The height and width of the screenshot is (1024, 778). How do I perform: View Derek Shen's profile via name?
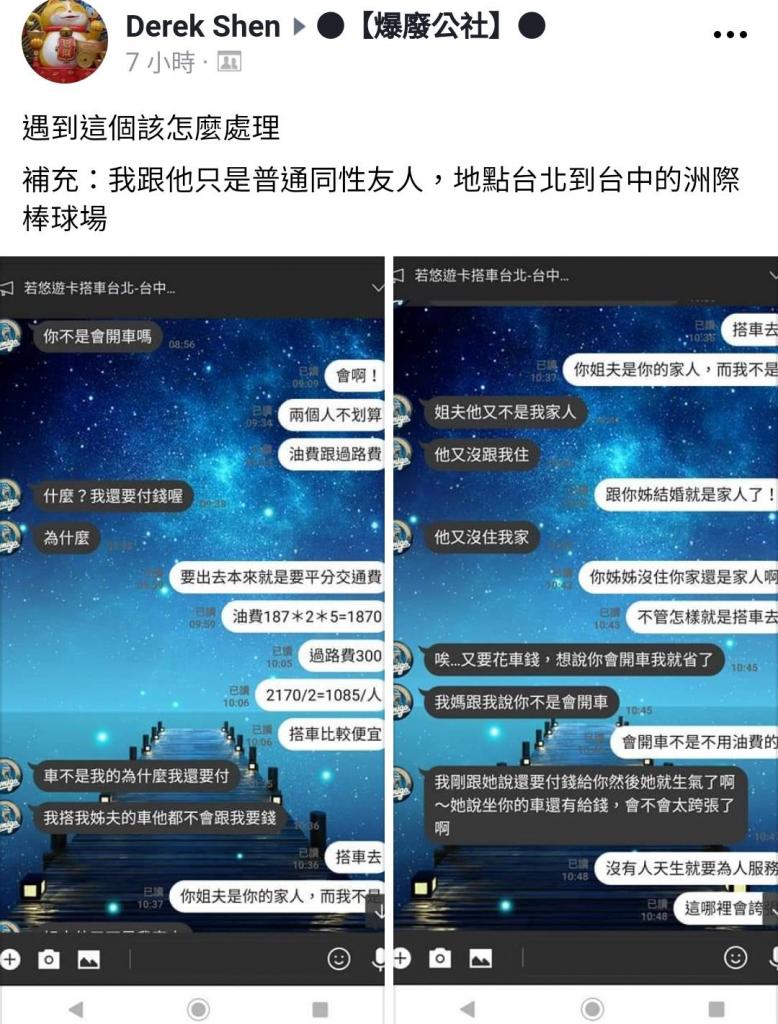(x=203, y=27)
